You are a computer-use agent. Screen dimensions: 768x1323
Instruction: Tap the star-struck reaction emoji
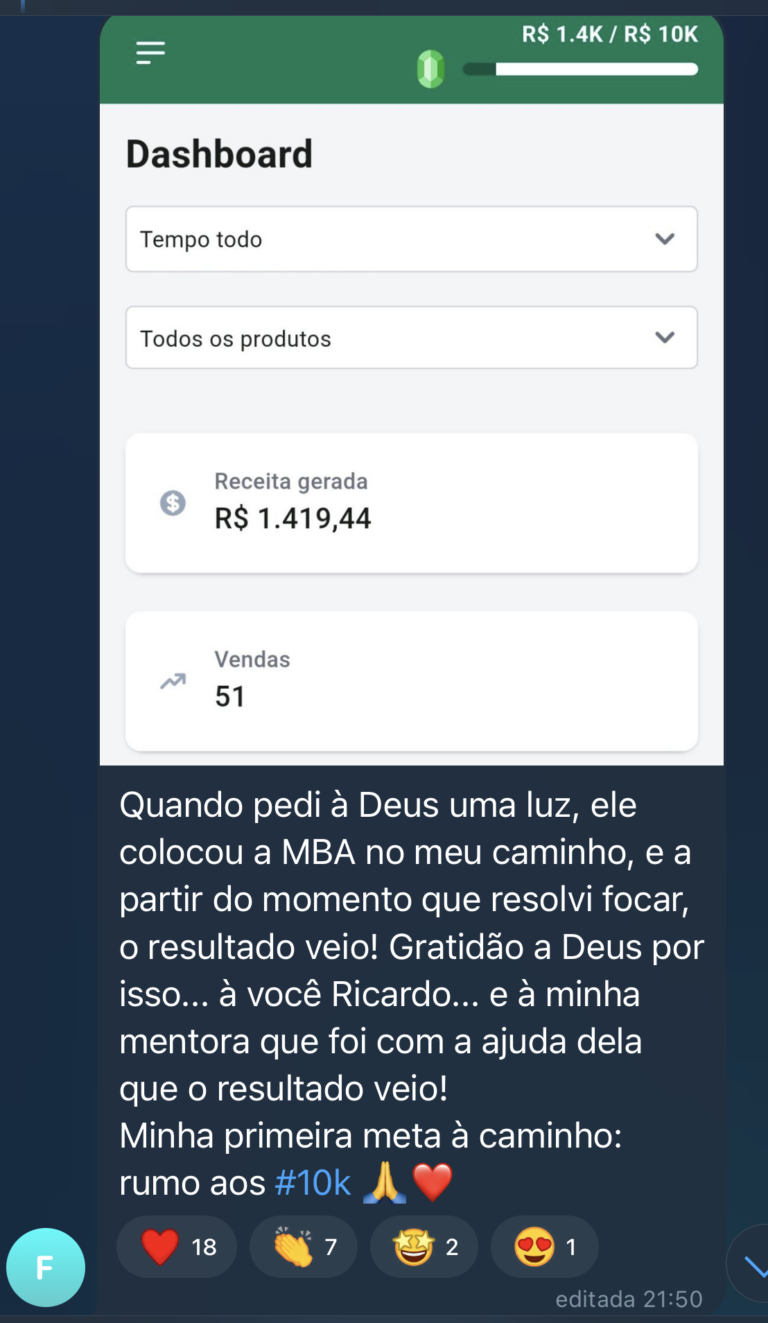(411, 1246)
